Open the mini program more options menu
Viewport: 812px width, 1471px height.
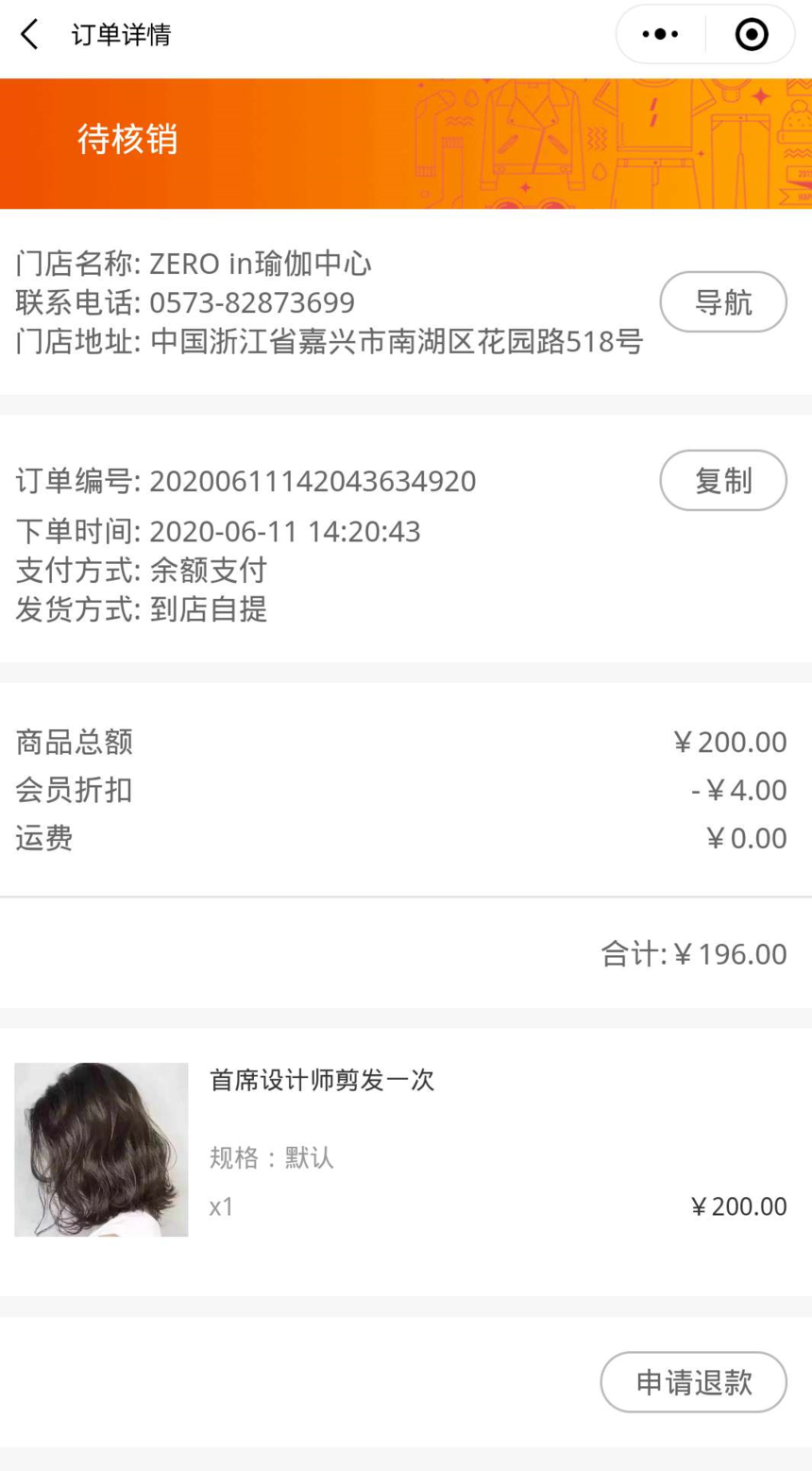pyautogui.click(x=660, y=35)
